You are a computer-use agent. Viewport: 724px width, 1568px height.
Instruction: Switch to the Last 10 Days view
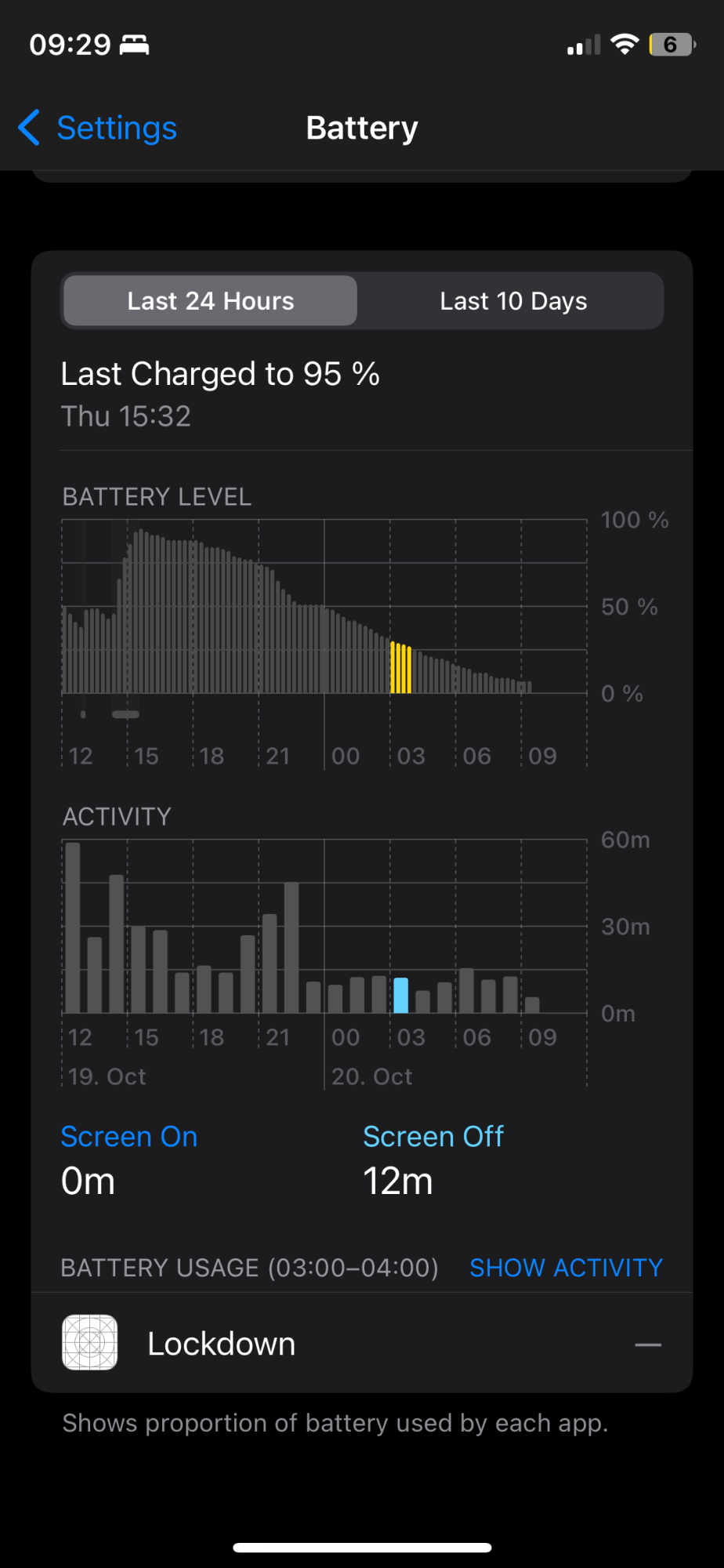point(513,301)
